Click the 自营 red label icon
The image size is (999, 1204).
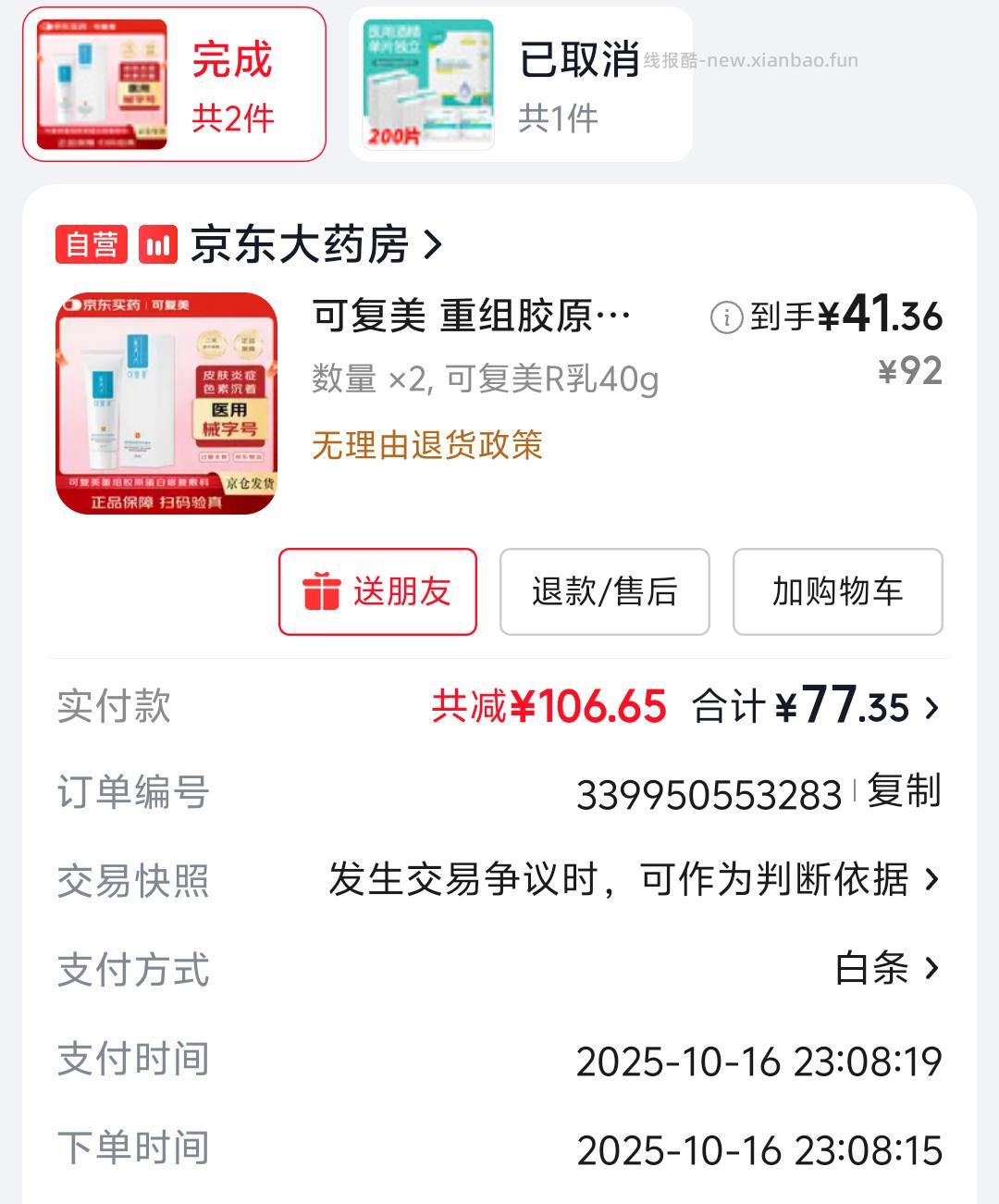click(x=92, y=245)
